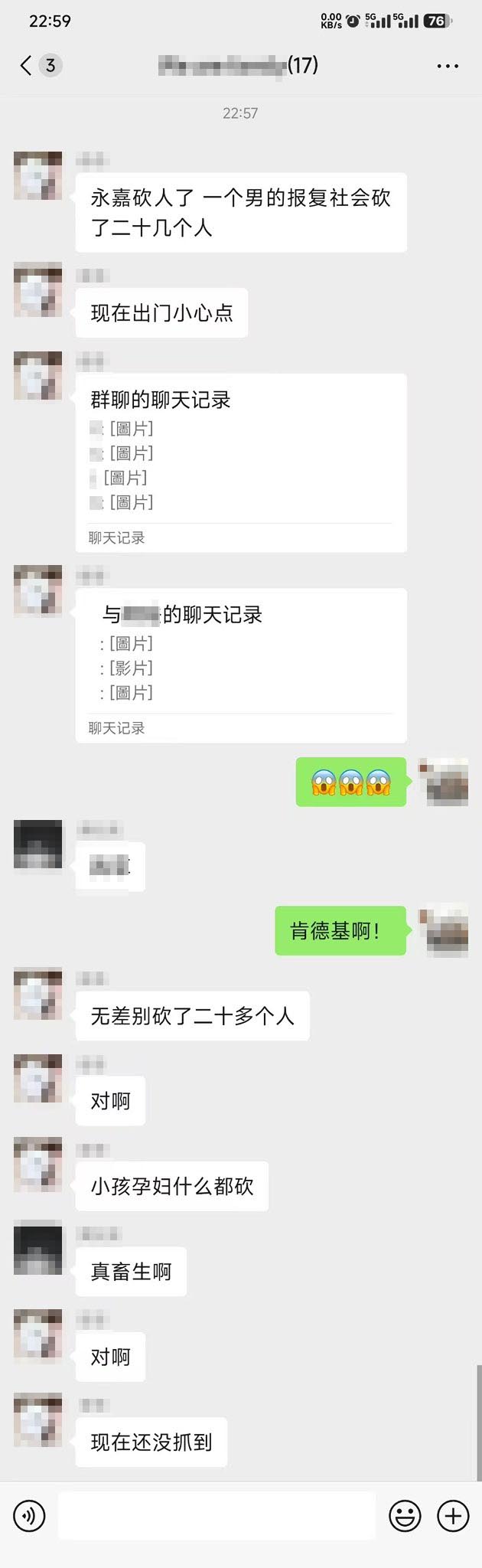Focus the message text field
The width and height of the screenshot is (482, 1568).
tap(217, 1516)
